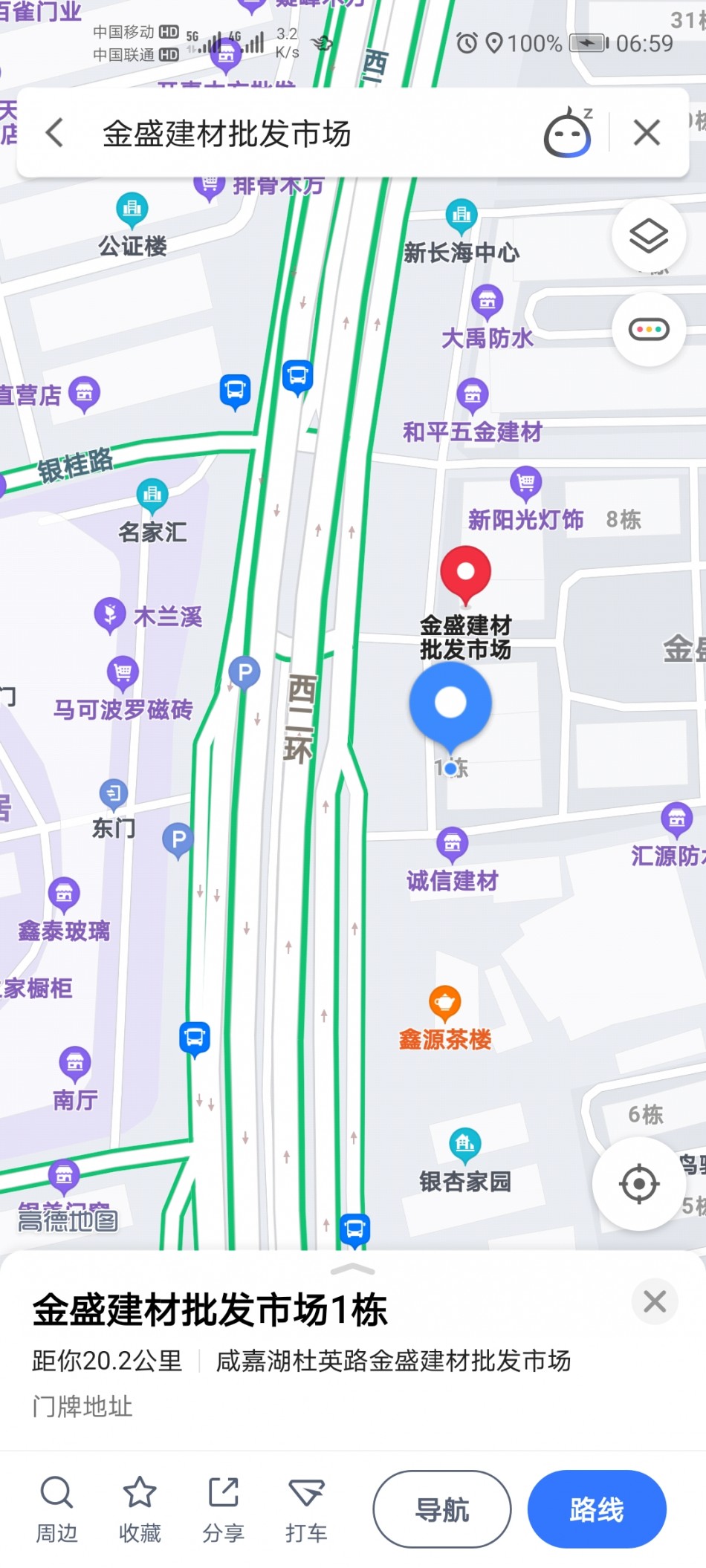Screen dimensions: 706x1568
Task: Select the 鑫源茶楼 map marker
Action: point(445,1004)
